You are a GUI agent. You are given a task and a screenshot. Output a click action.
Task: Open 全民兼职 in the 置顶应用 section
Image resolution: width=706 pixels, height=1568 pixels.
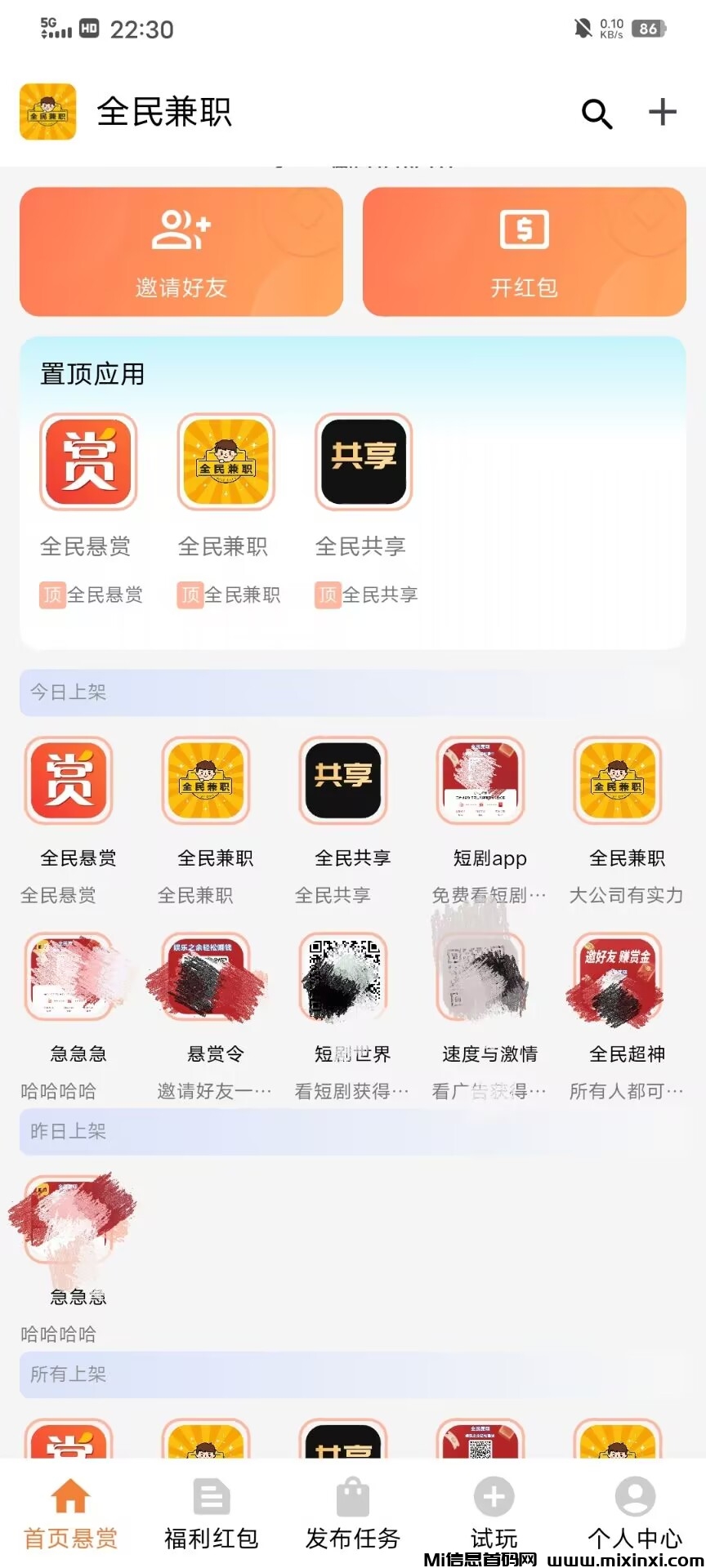226,462
